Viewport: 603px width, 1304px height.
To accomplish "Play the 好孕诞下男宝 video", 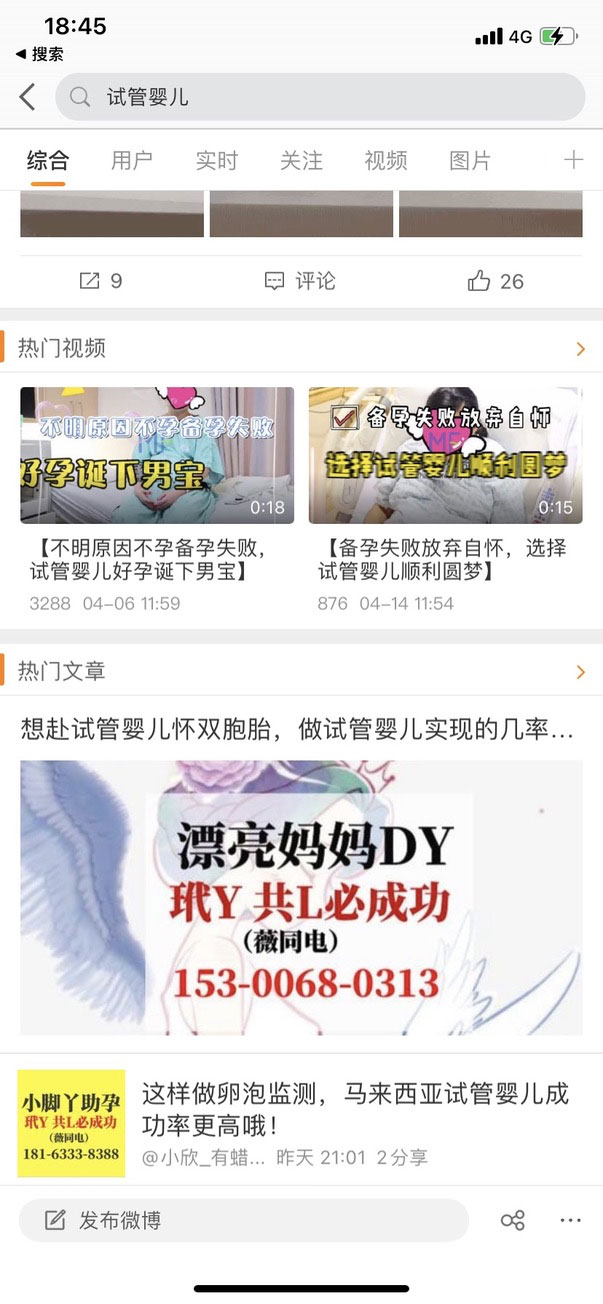I will pyautogui.click(x=157, y=455).
